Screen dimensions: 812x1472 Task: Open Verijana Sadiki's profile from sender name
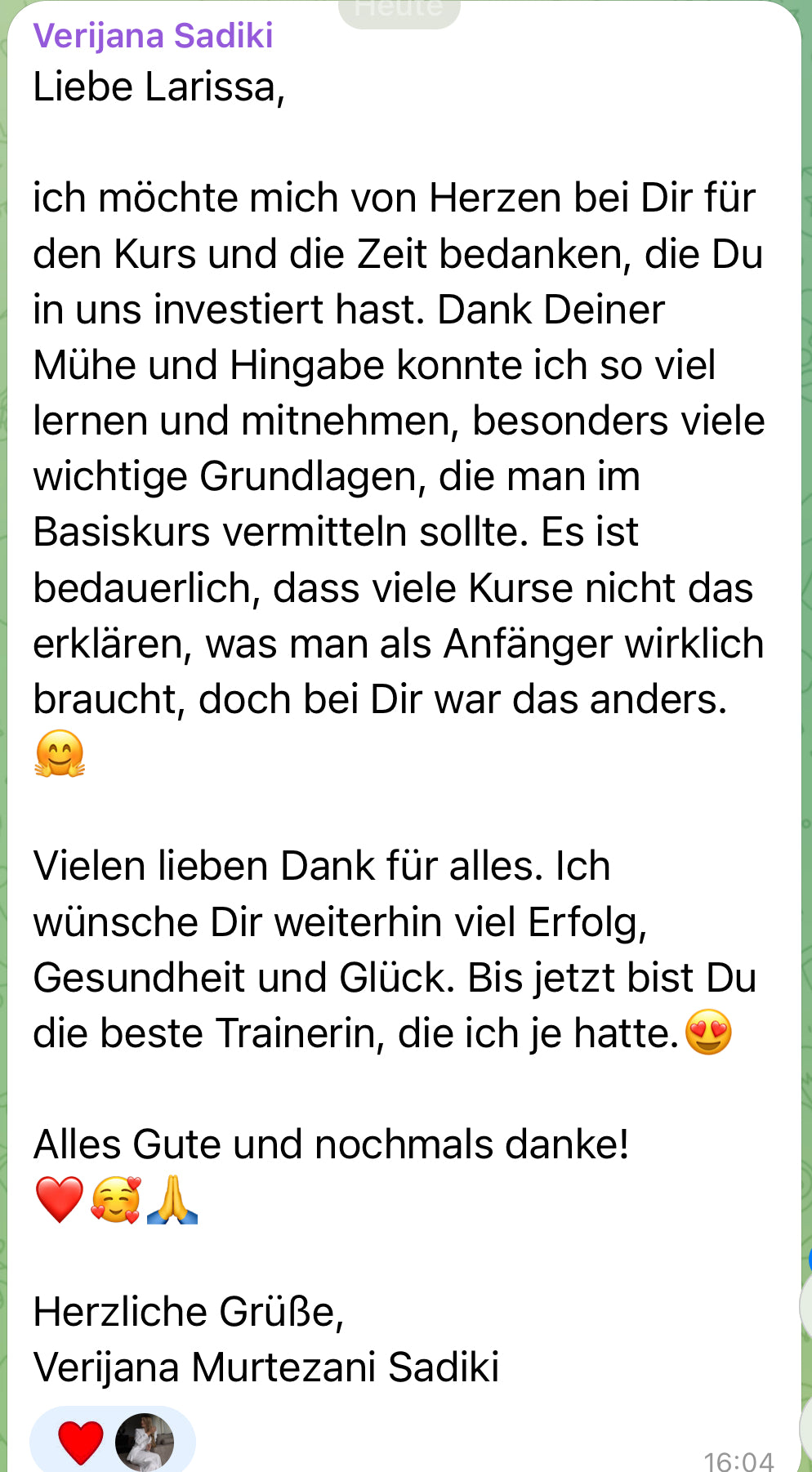tap(153, 36)
